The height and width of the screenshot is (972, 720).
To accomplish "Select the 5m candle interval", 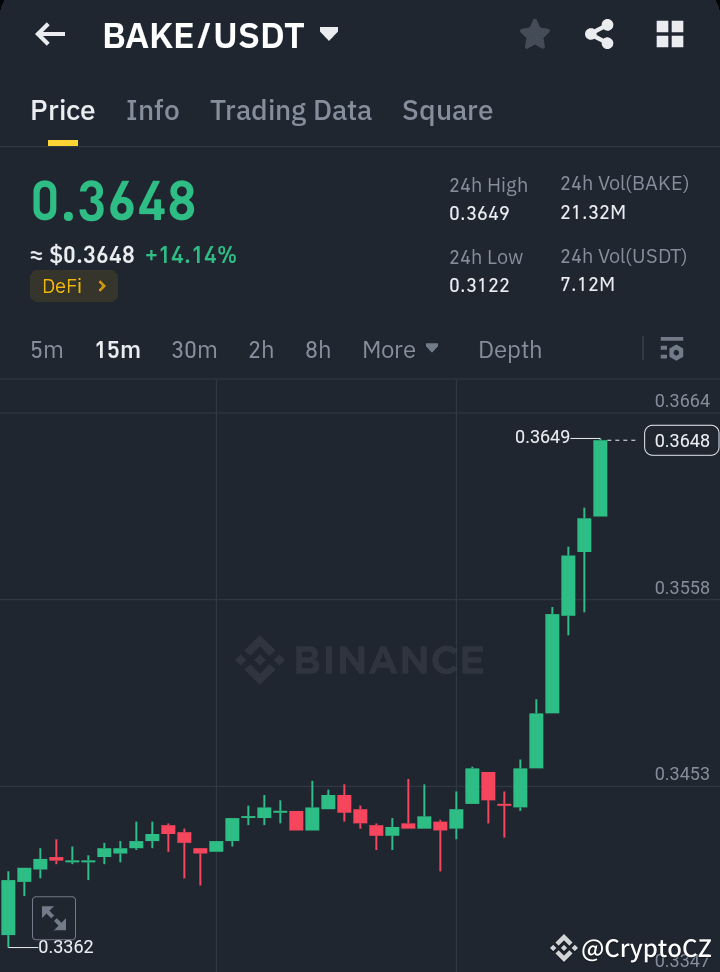I will (x=46, y=349).
